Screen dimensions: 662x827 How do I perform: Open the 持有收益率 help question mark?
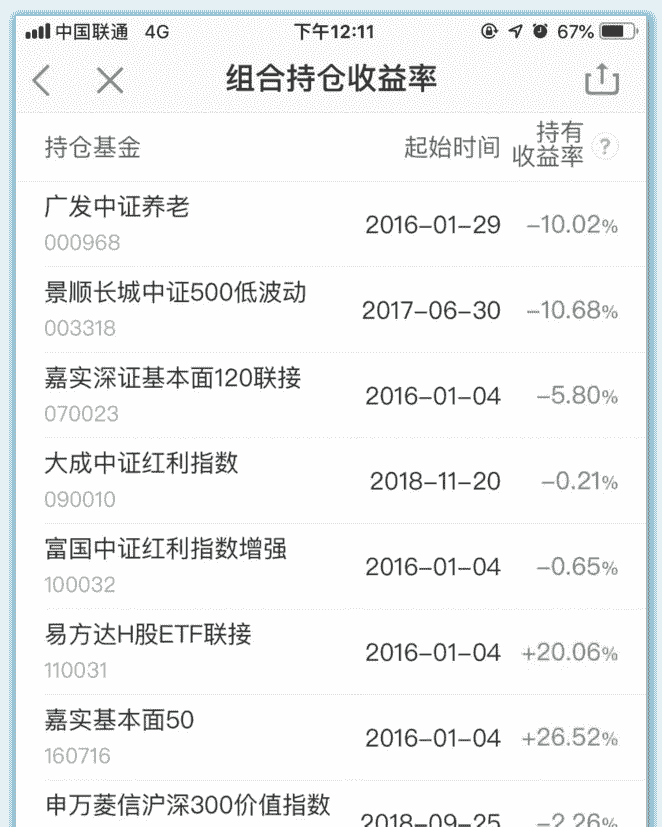coord(604,147)
